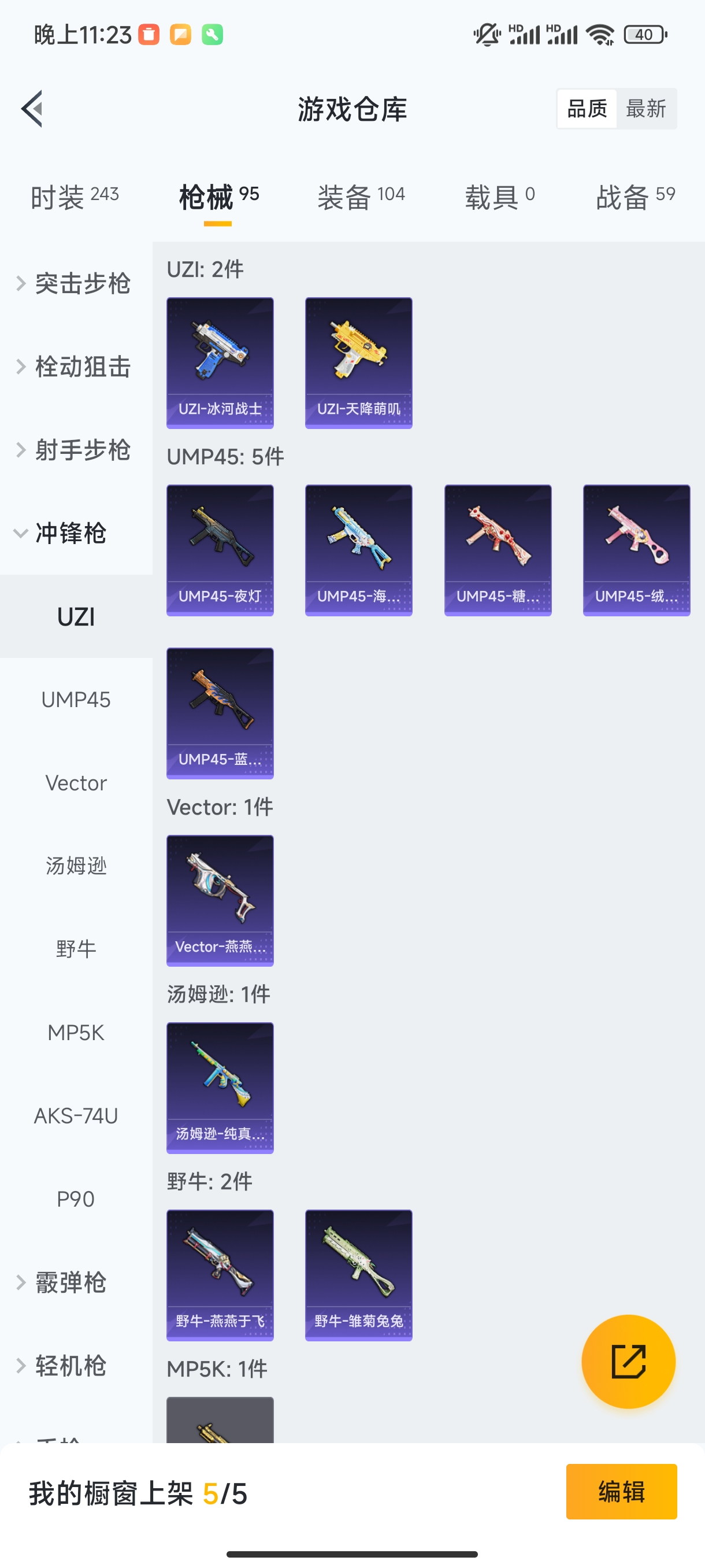View the 野牛-雏菊兔兔 skin

pyautogui.click(x=359, y=1275)
